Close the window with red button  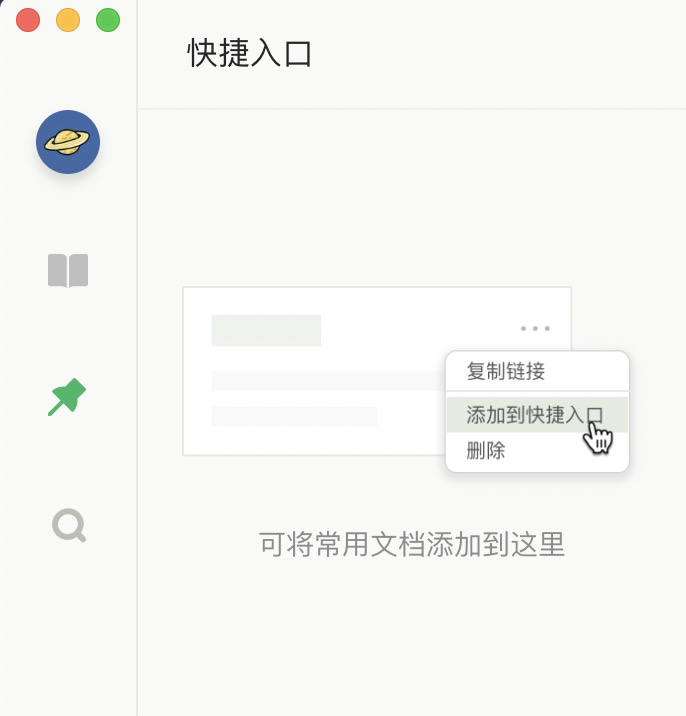pos(28,20)
